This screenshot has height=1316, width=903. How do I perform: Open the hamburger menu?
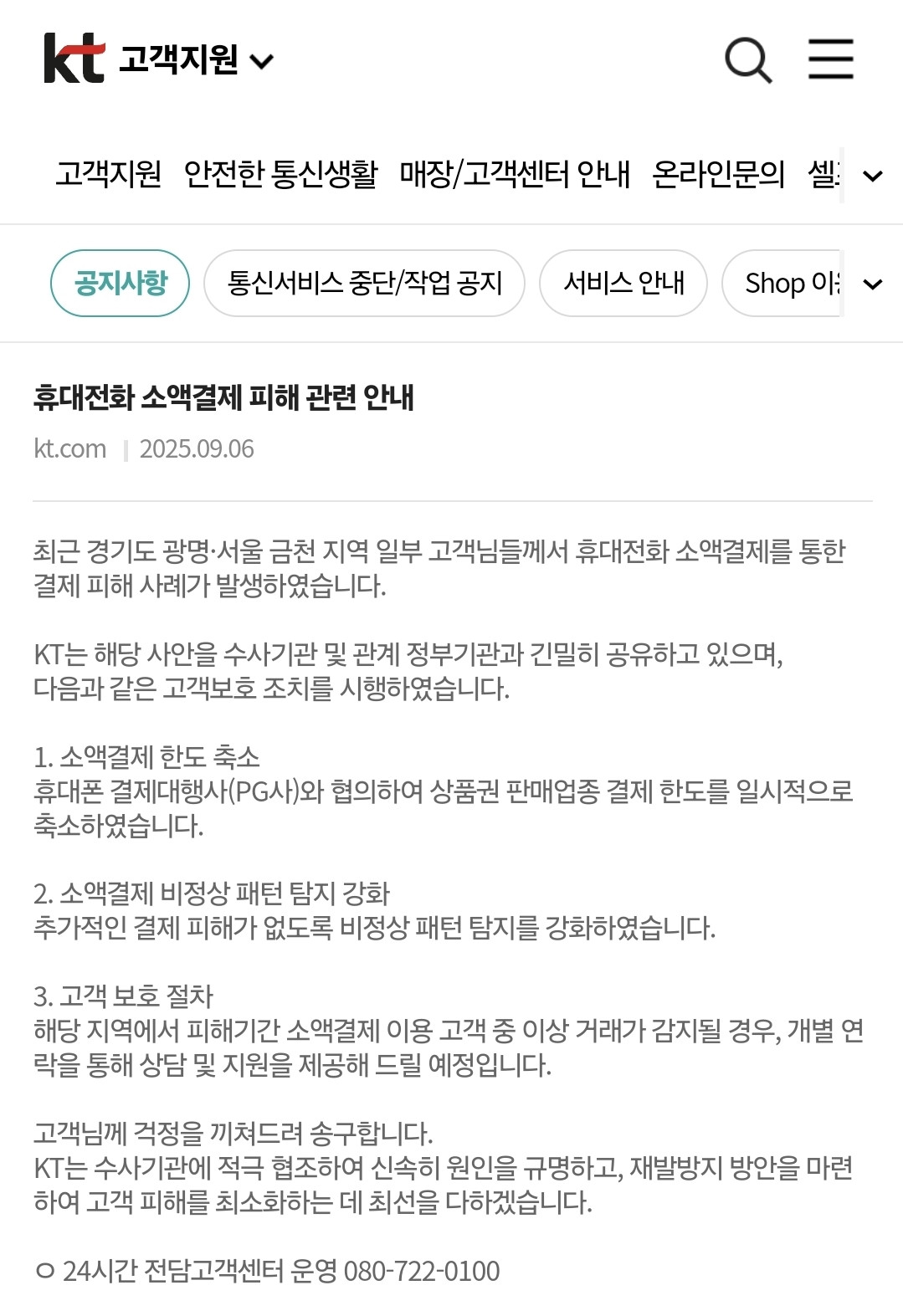pos(830,59)
